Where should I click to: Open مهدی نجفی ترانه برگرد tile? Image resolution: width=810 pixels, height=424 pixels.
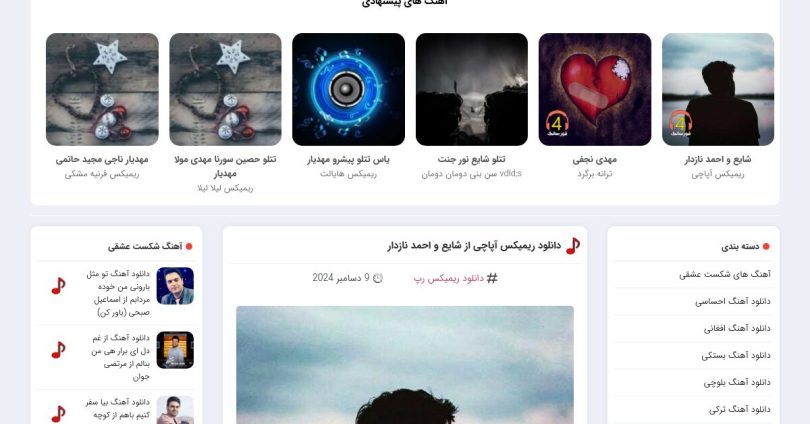(594, 90)
